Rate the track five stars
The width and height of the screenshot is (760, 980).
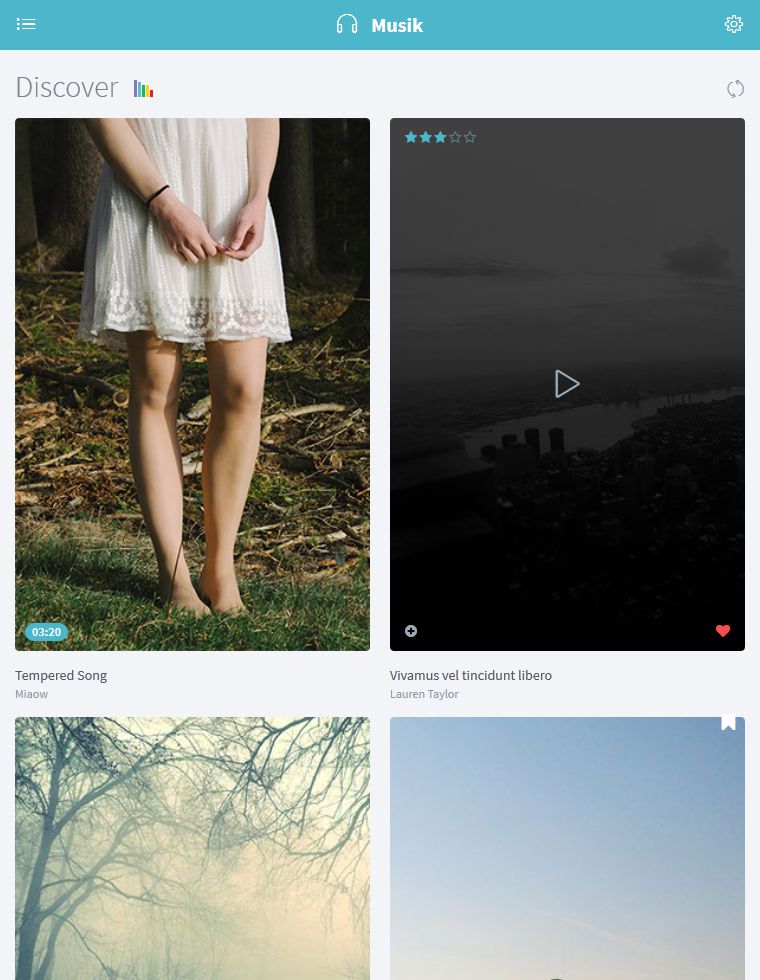[470, 137]
